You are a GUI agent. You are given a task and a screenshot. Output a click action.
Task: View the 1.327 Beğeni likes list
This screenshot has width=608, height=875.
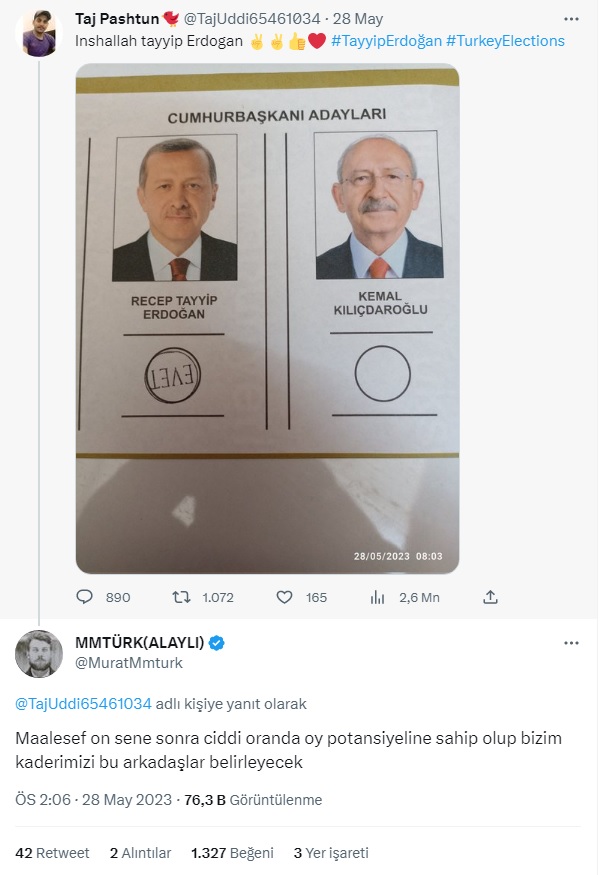click(232, 853)
